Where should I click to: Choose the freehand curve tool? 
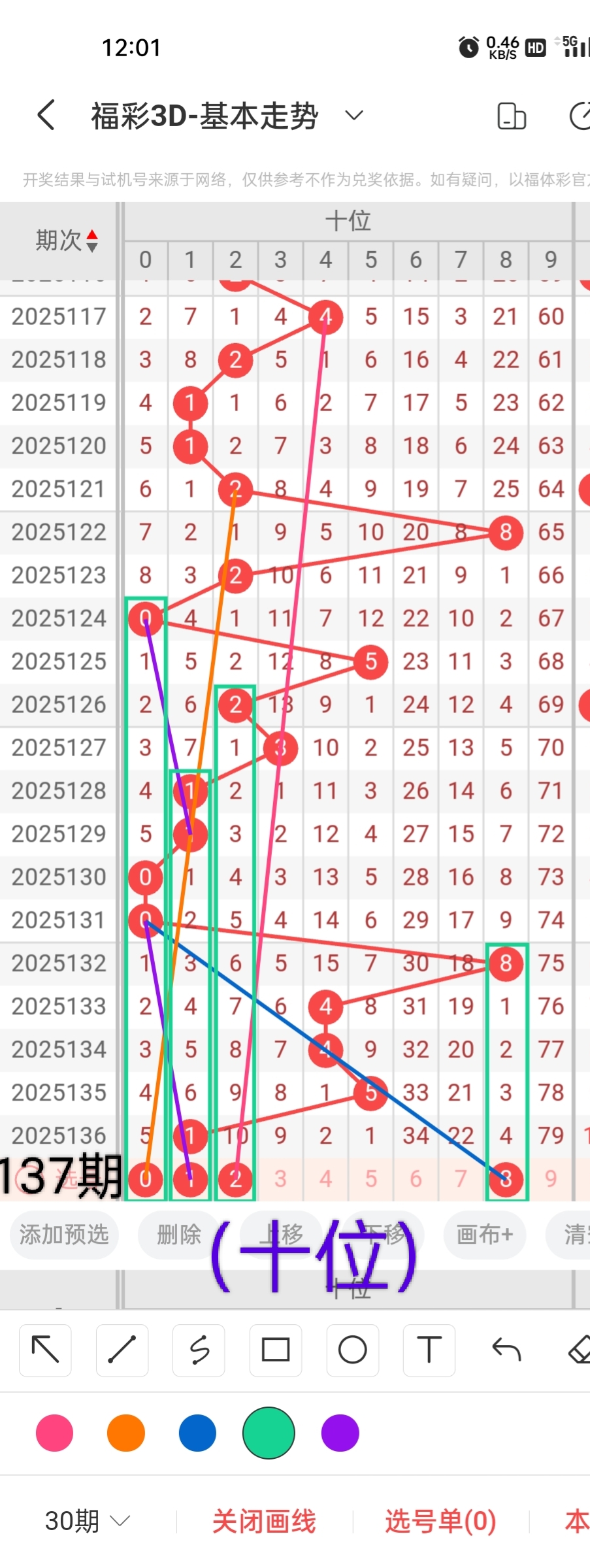pos(199,1350)
